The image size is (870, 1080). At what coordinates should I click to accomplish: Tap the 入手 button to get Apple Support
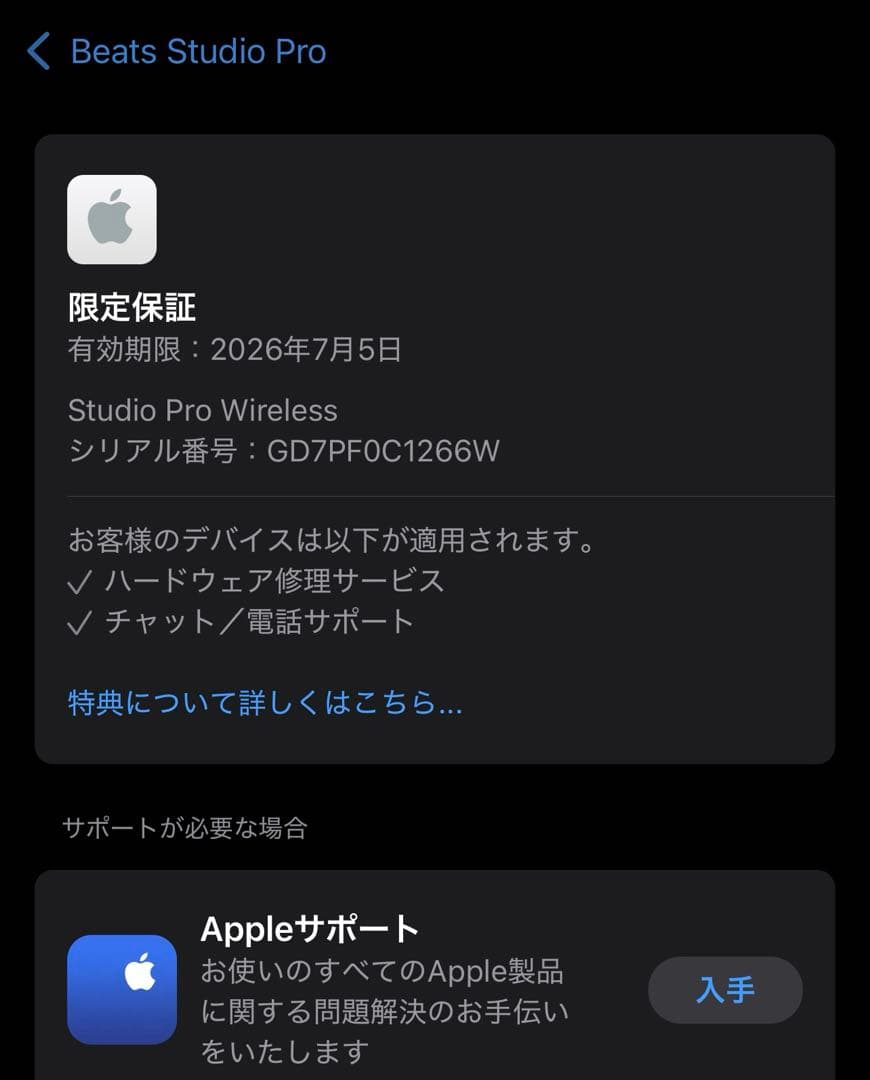point(725,990)
